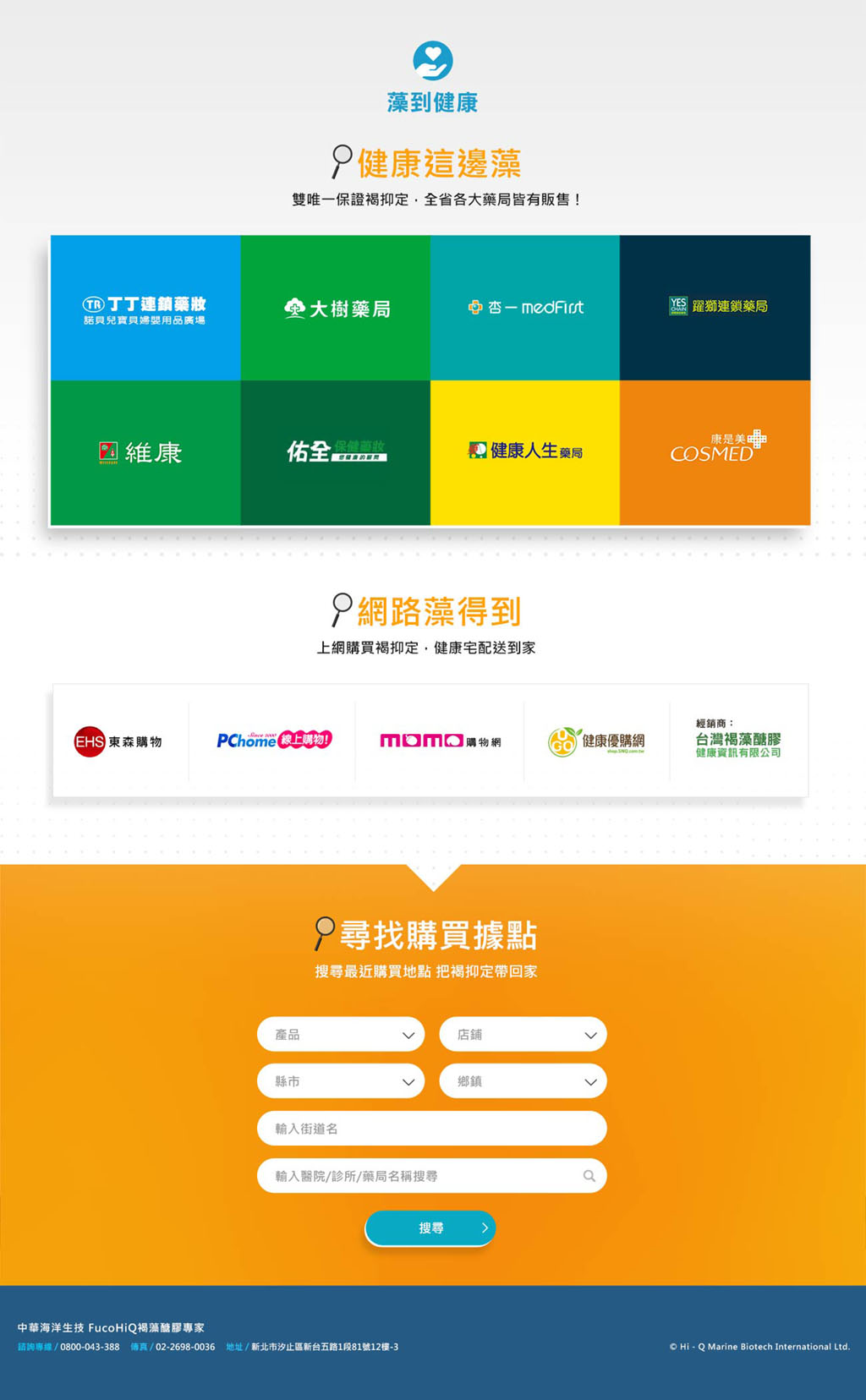Expand the 店鋪 dropdown
Viewport: 866px width, 1400px height.
523,1035
